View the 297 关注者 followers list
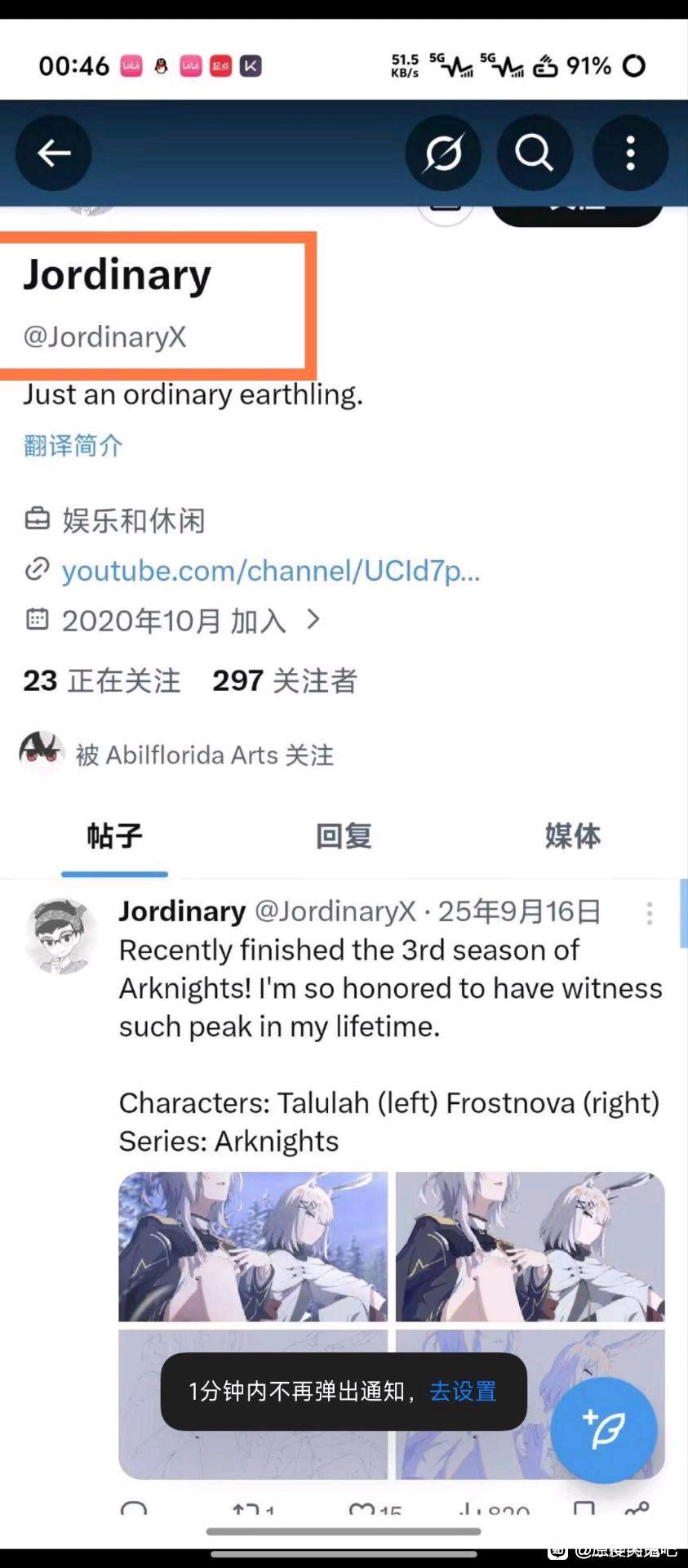Image resolution: width=688 pixels, height=1568 pixels. [285, 680]
